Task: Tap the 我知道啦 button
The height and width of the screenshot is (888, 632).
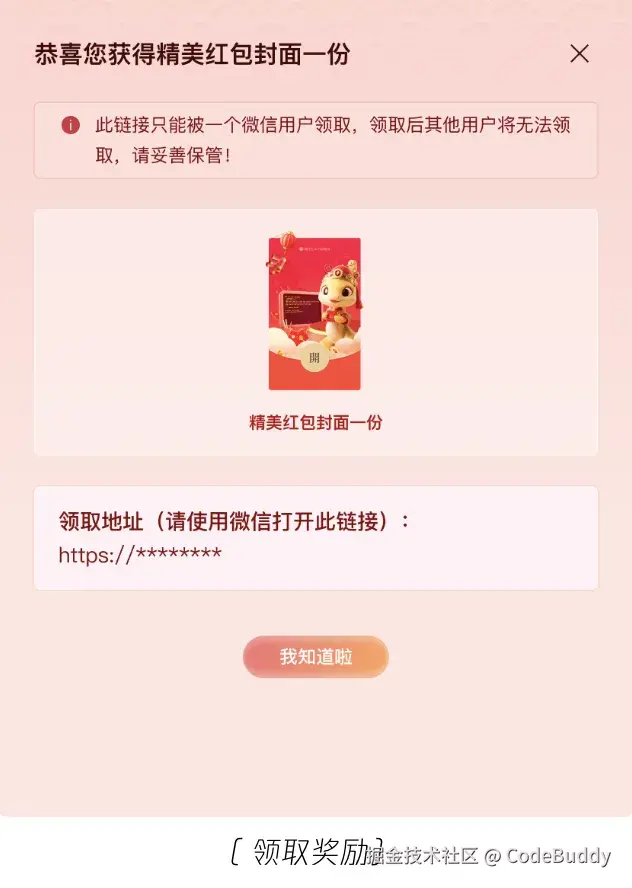Action: [x=315, y=657]
